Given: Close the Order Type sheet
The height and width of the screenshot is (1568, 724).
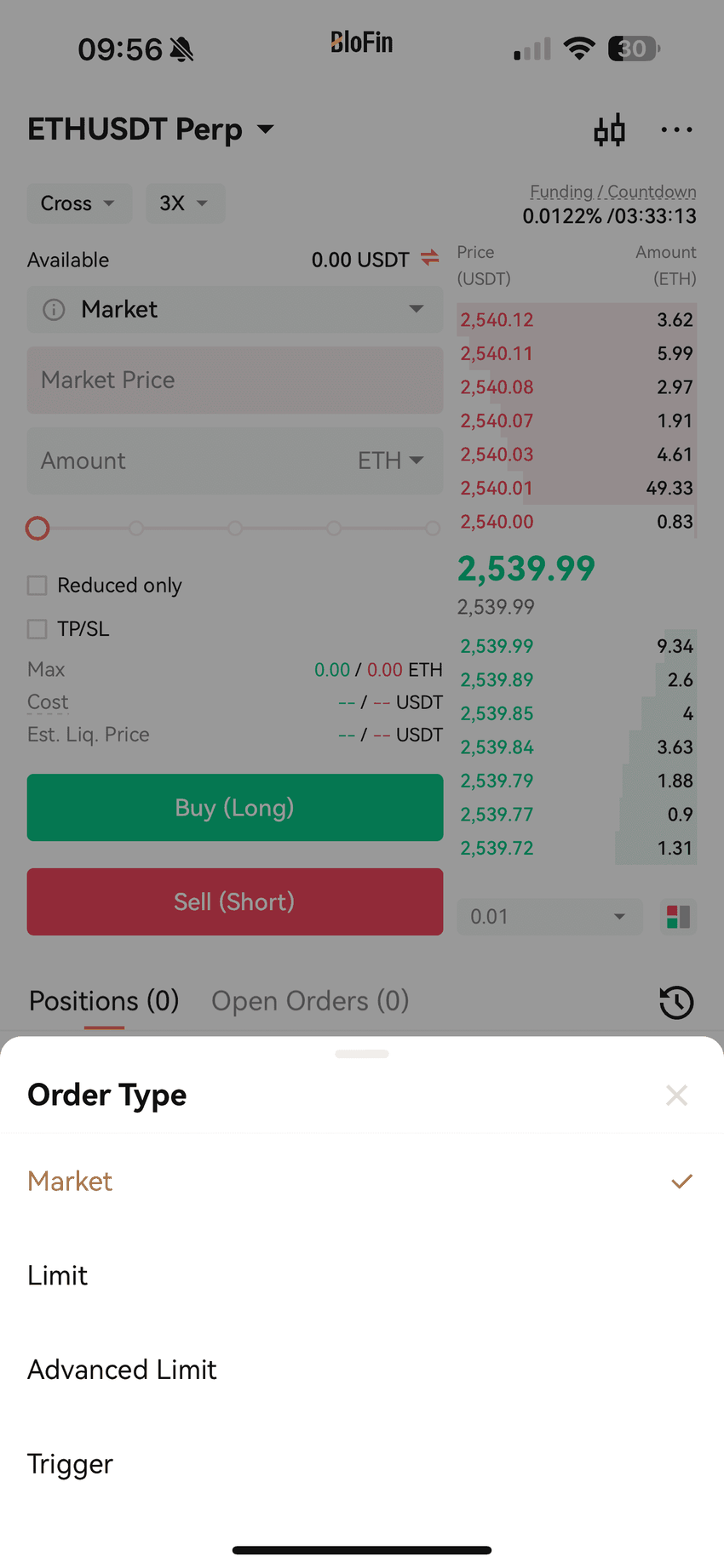Looking at the screenshot, I should point(676,1095).
